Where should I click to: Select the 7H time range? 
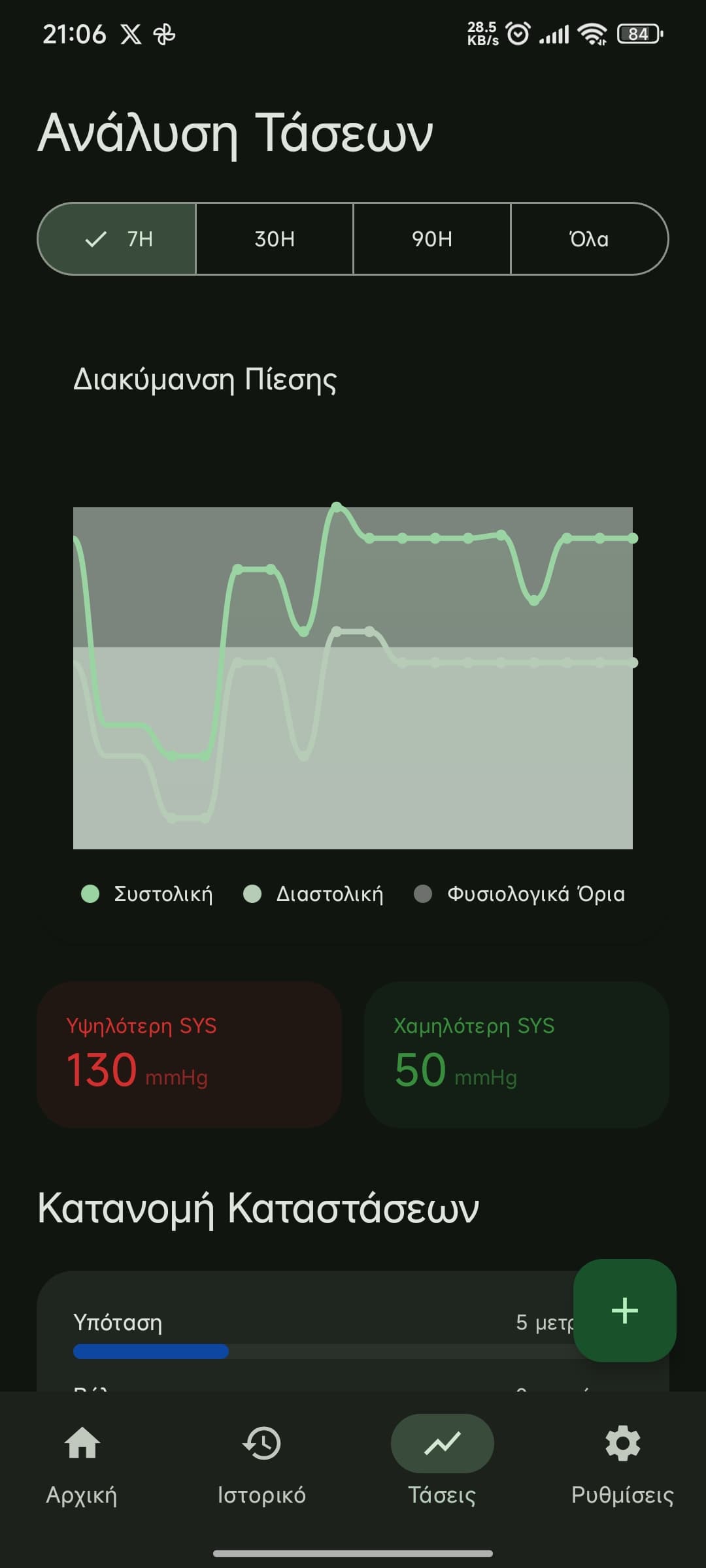coord(116,238)
